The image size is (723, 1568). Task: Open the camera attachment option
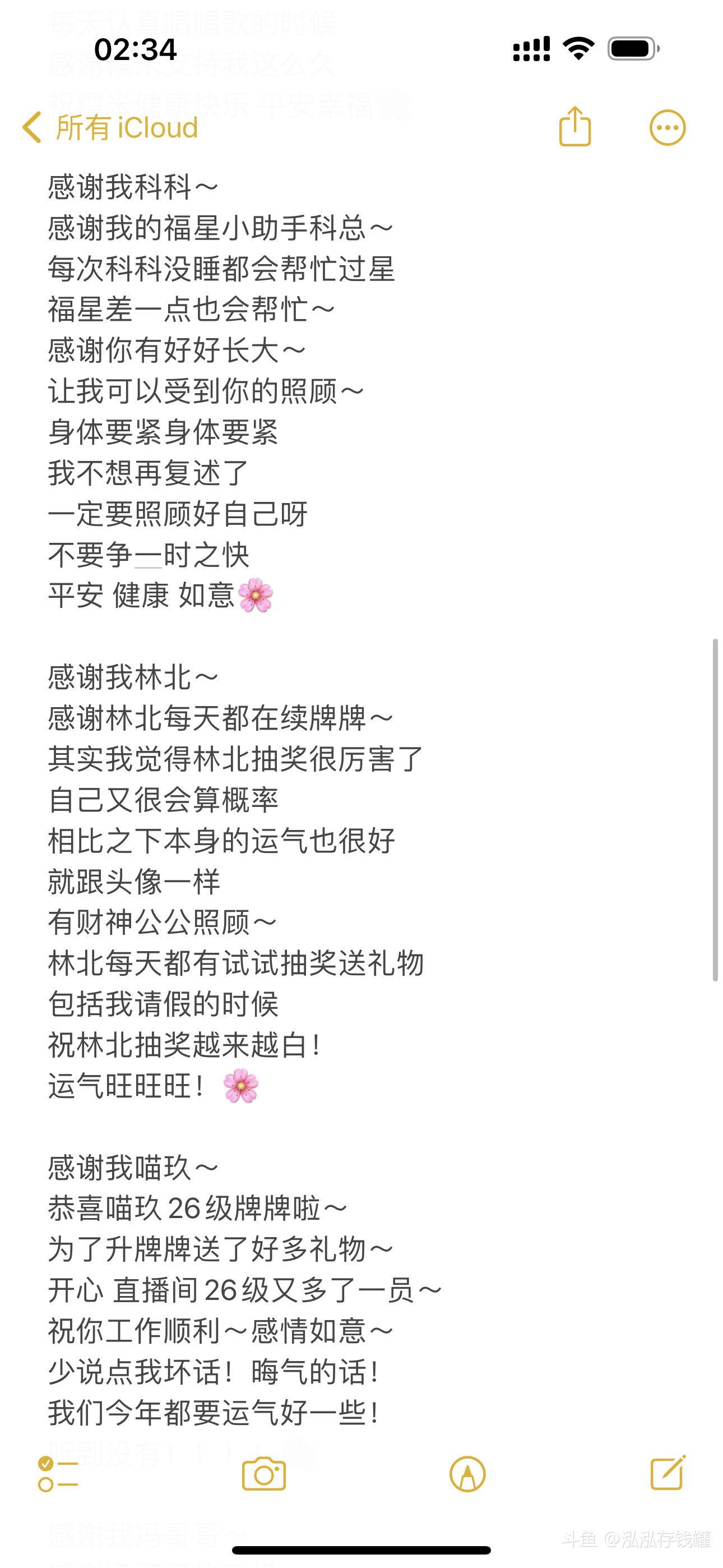(x=263, y=1474)
